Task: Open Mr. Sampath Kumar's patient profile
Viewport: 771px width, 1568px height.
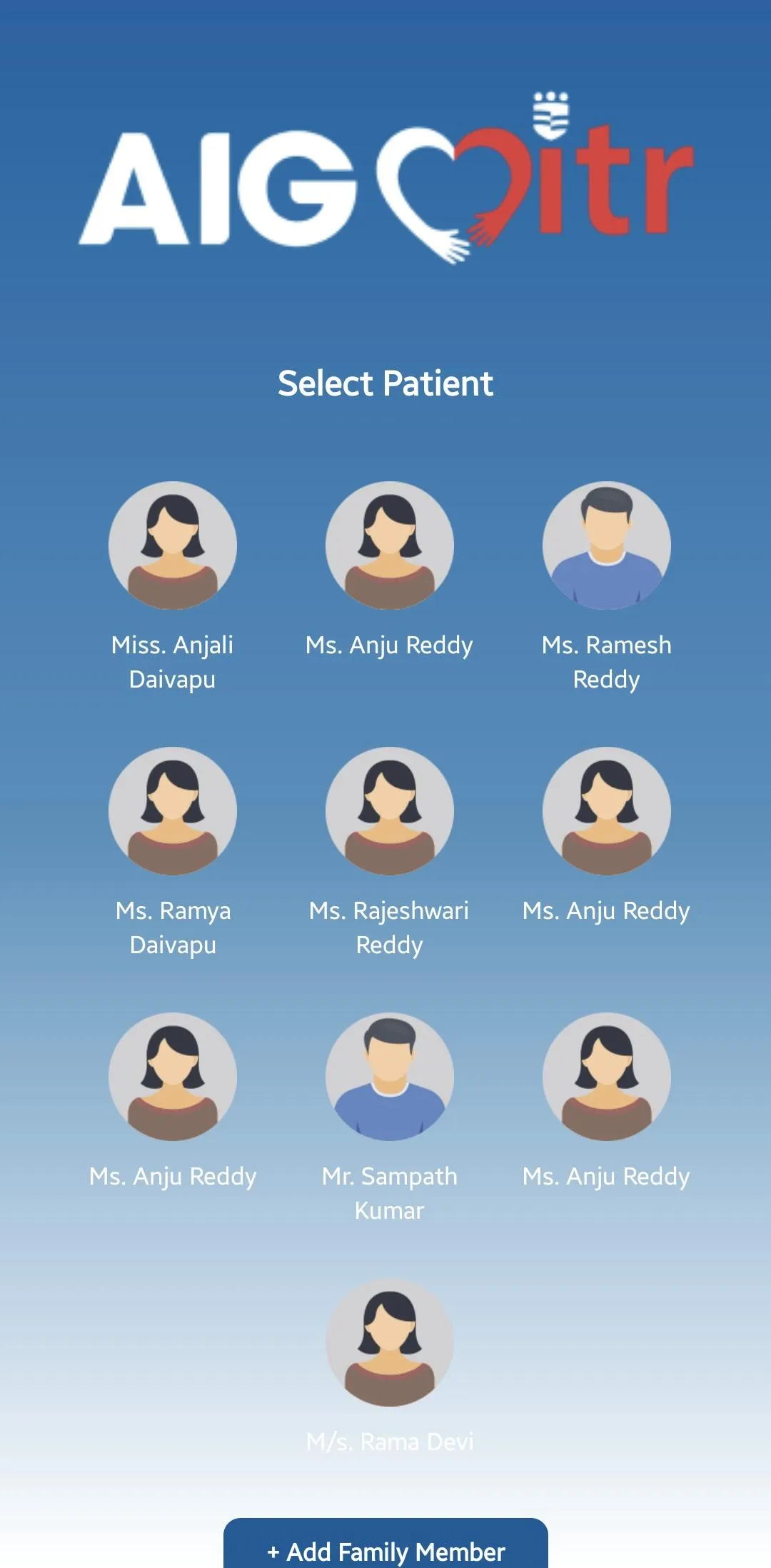Action: click(x=389, y=1077)
